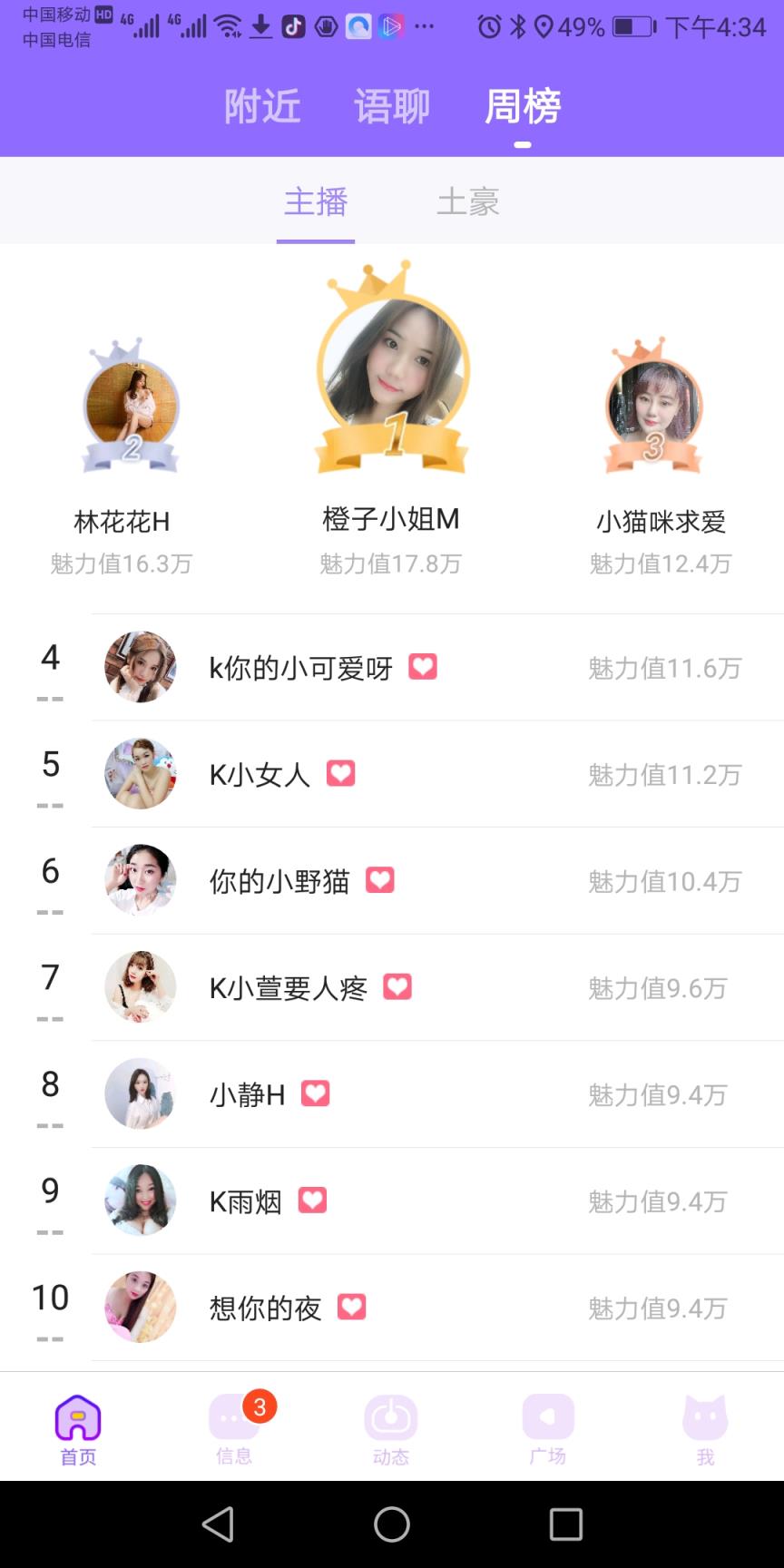The image size is (784, 1568).
Task: Like K小女人 by tapping her heart
Action: click(x=339, y=773)
